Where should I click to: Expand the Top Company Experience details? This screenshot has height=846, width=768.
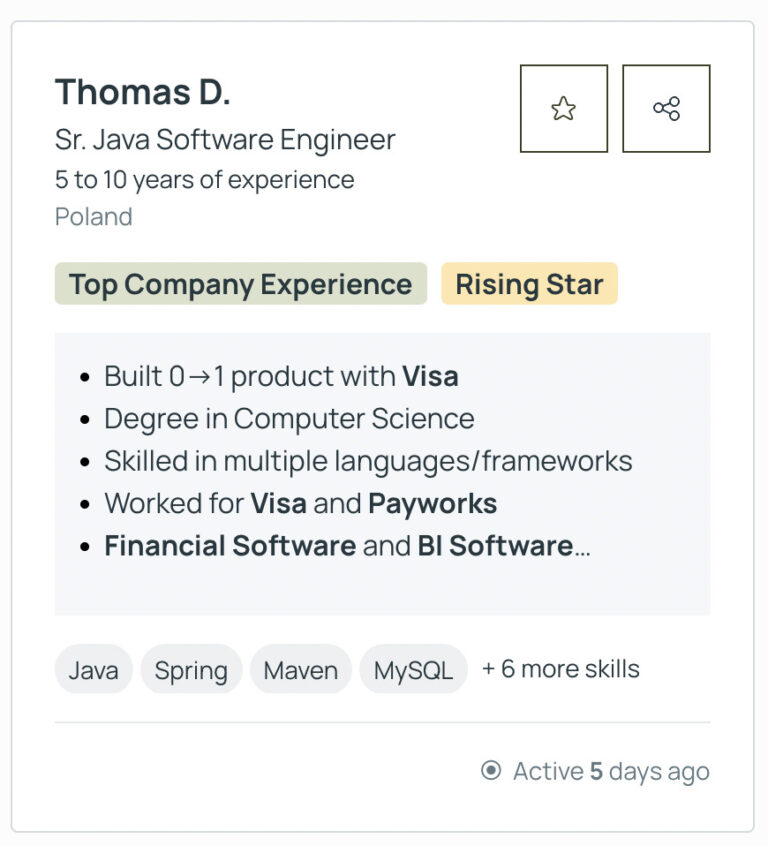(239, 284)
